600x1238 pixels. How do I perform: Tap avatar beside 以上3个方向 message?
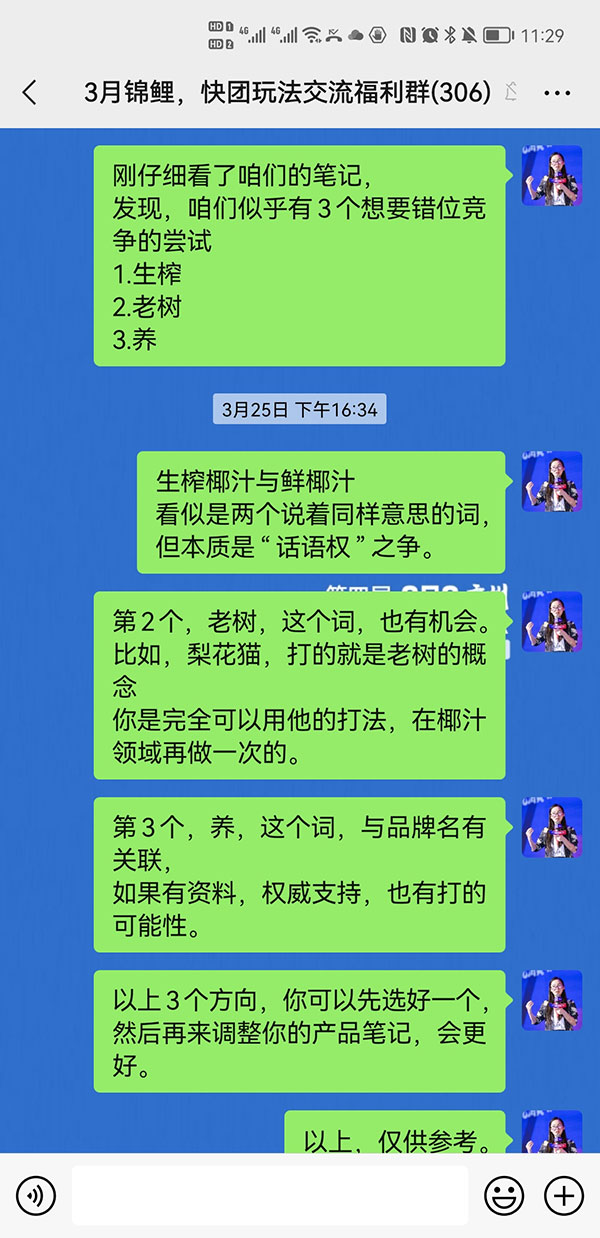(552, 1000)
